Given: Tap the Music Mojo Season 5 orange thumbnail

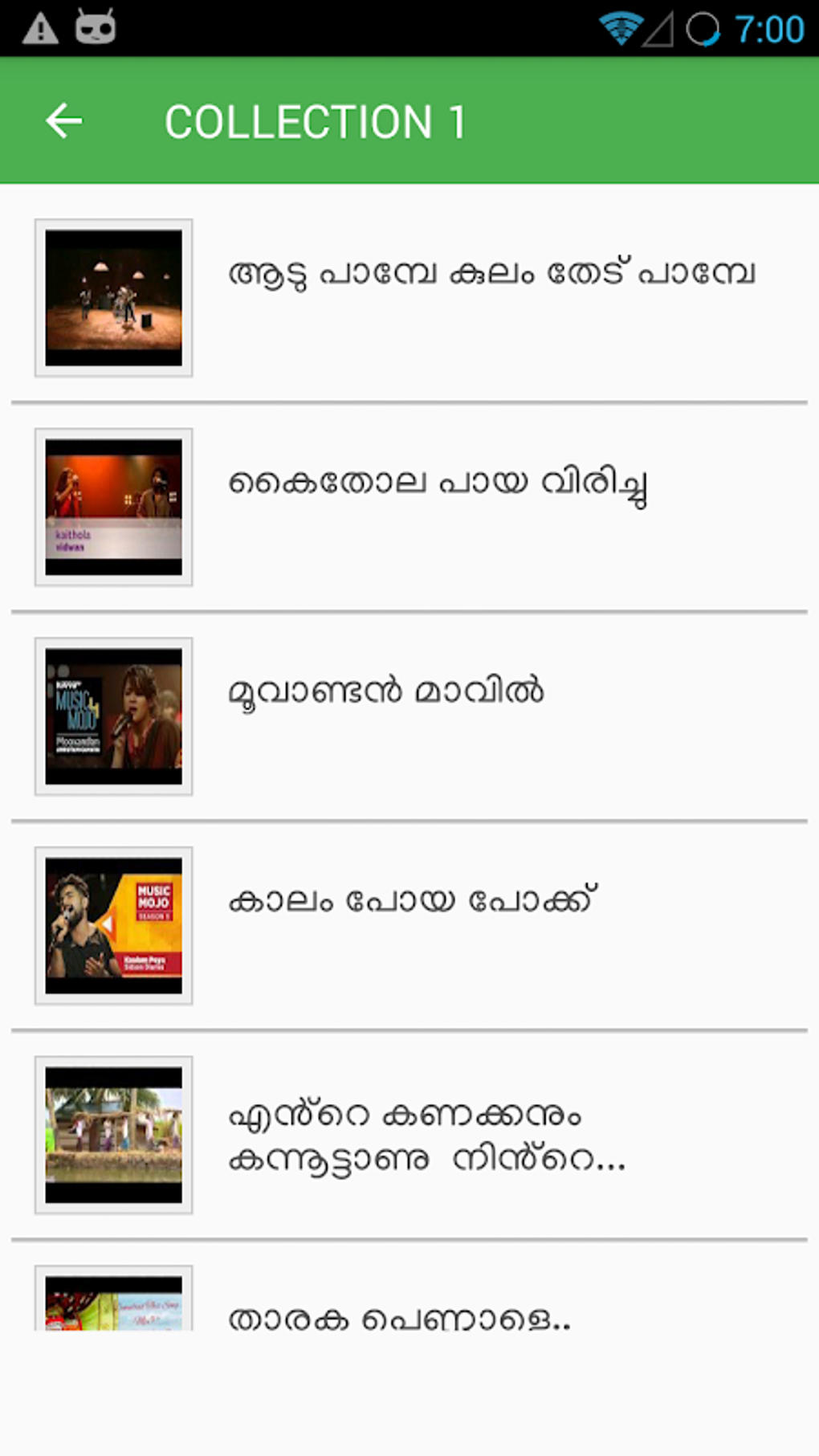Looking at the screenshot, I should (113, 923).
